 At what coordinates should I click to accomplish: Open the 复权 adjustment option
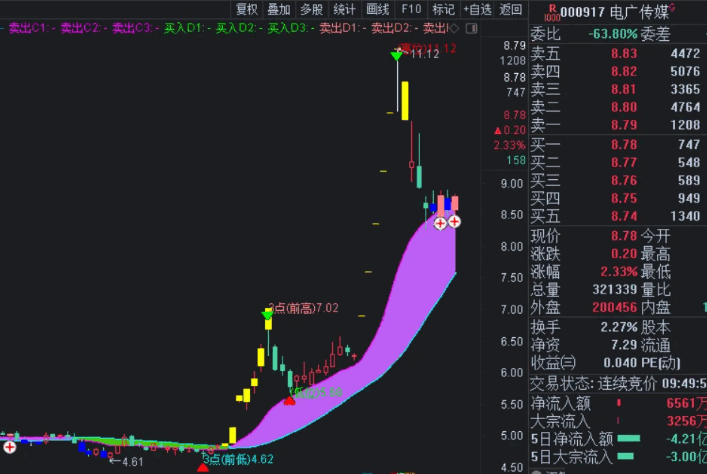click(246, 9)
